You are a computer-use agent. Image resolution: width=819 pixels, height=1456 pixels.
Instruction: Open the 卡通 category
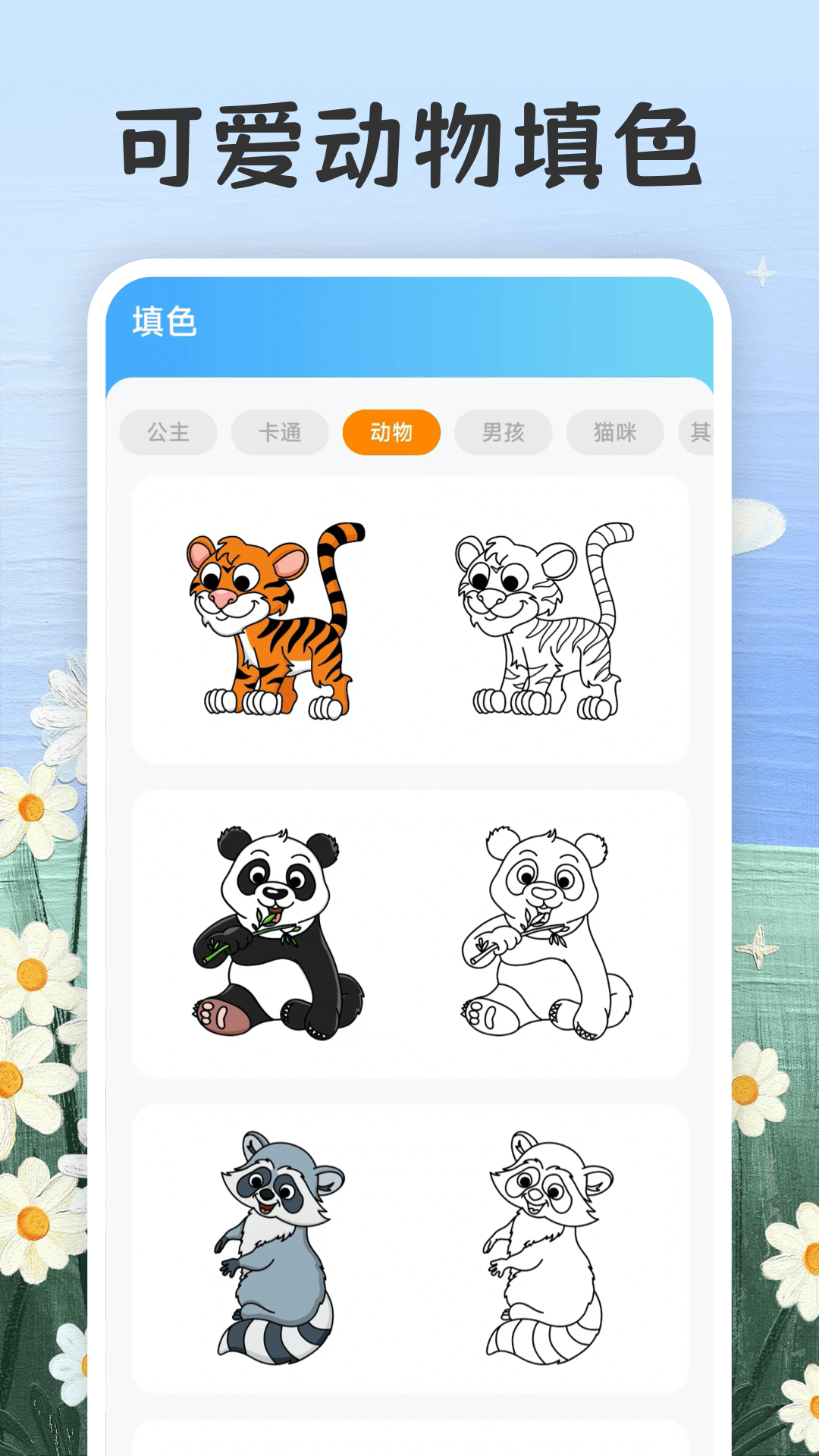[x=279, y=431]
